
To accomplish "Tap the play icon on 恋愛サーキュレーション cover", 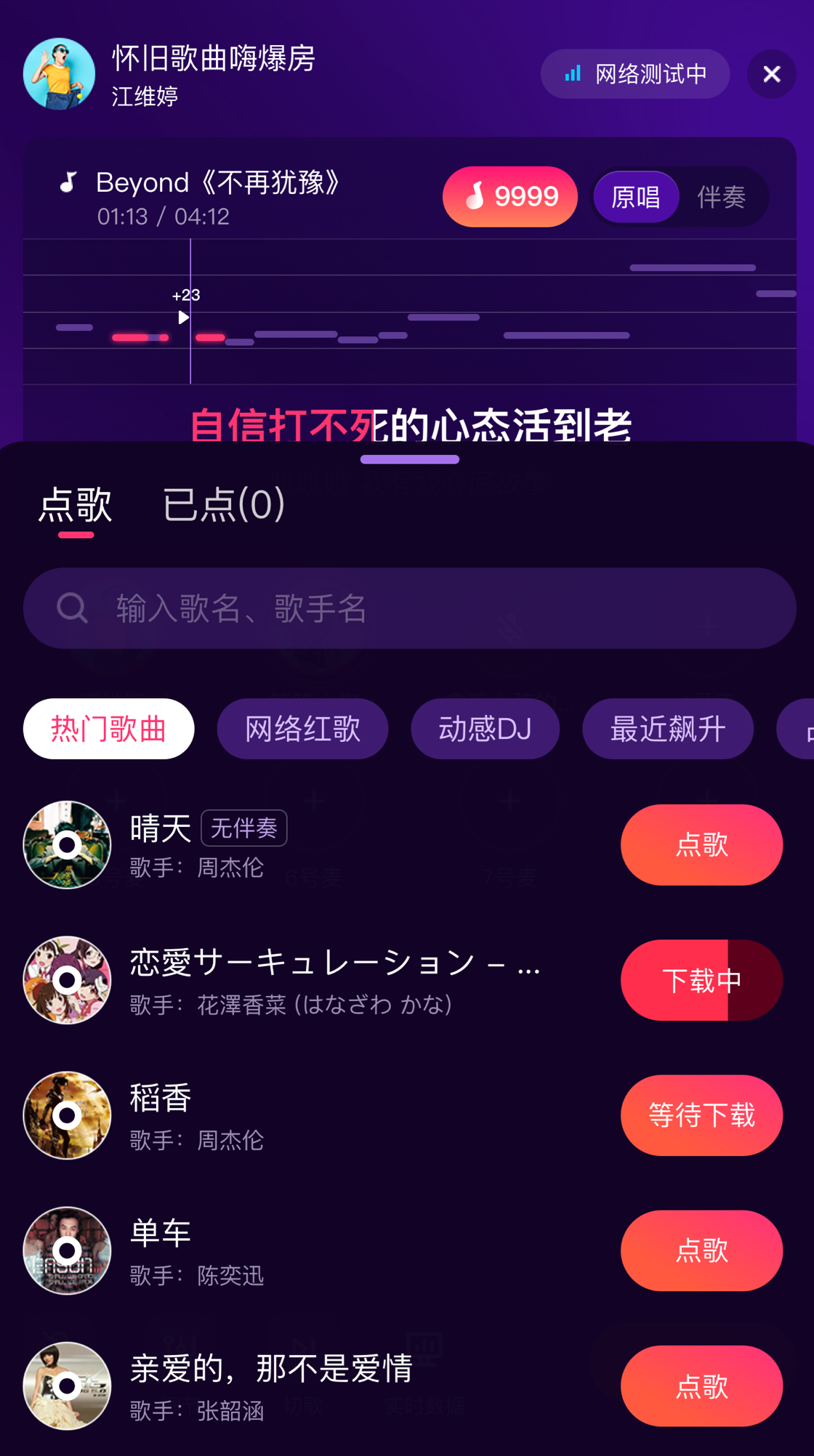I will point(67,979).
